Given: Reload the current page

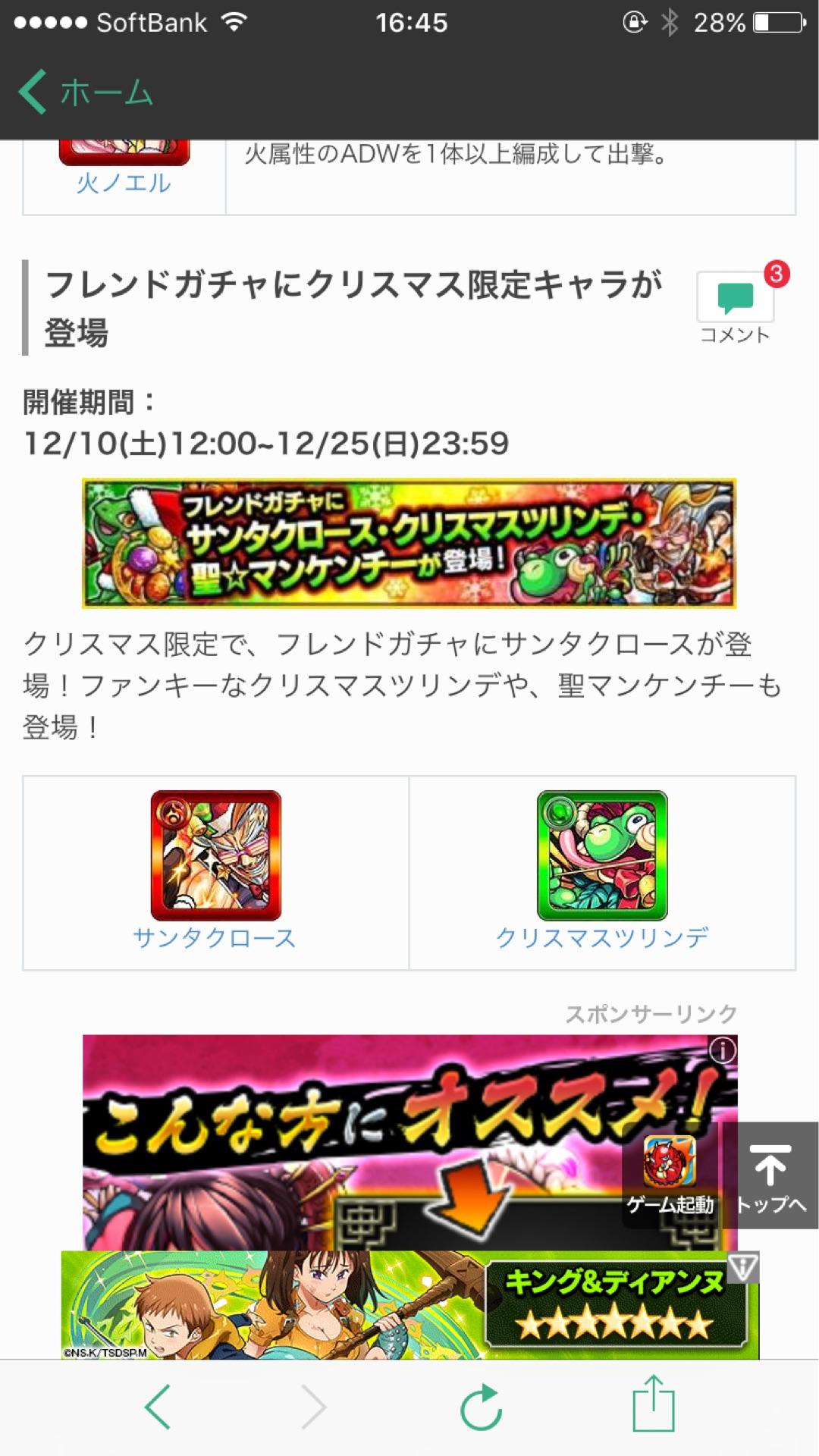Looking at the screenshot, I should click(482, 1407).
